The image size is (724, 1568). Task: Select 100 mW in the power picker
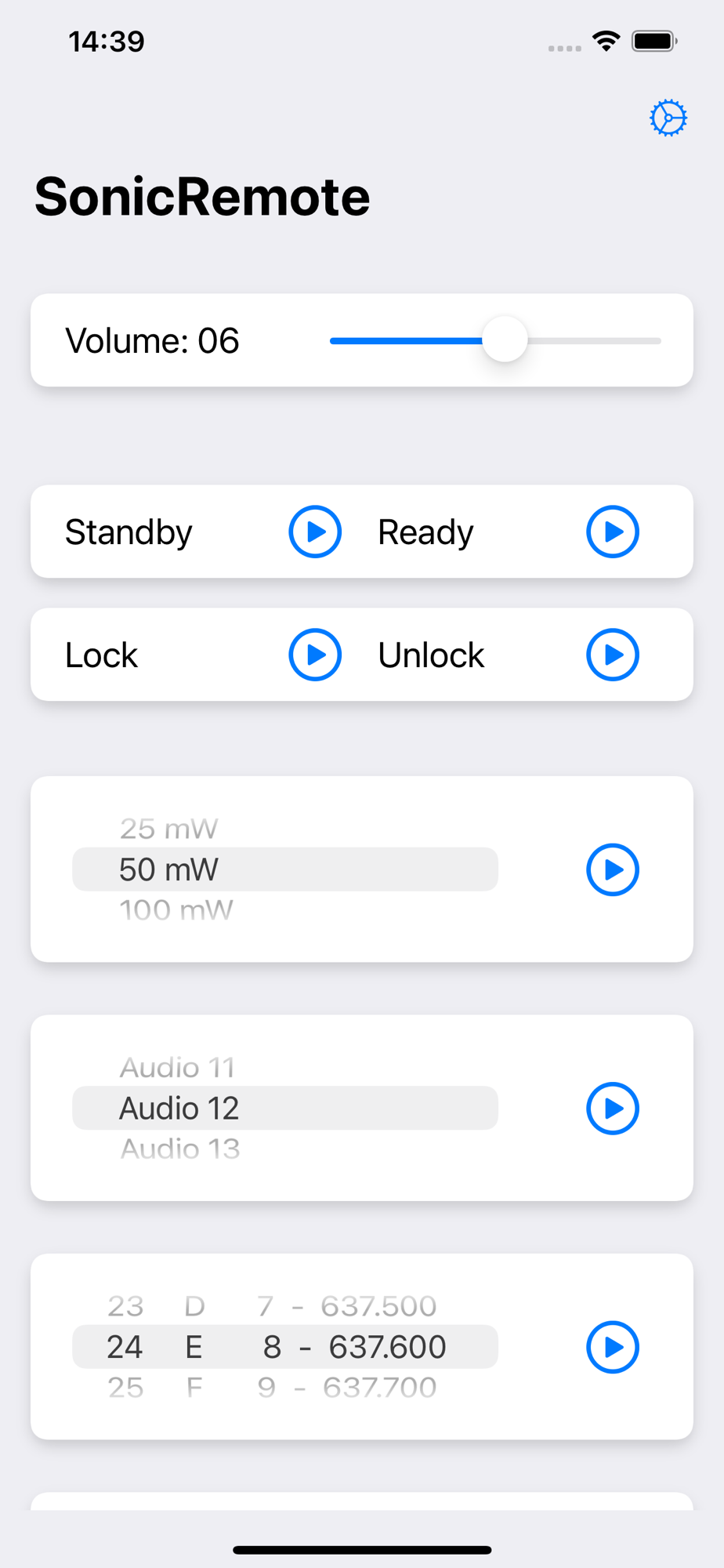(x=176, y=910)
